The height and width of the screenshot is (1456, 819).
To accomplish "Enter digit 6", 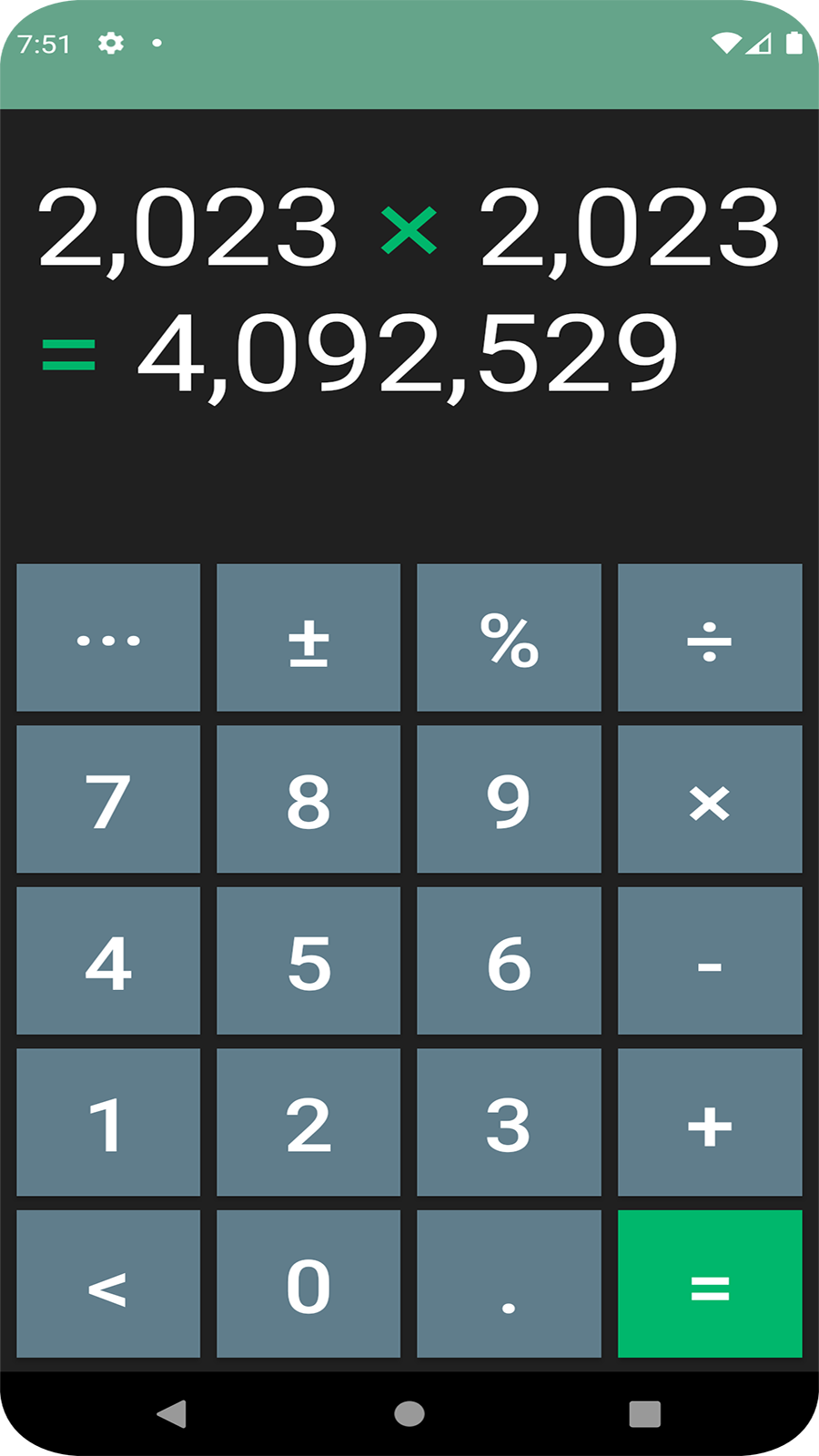I will point(509,960).
